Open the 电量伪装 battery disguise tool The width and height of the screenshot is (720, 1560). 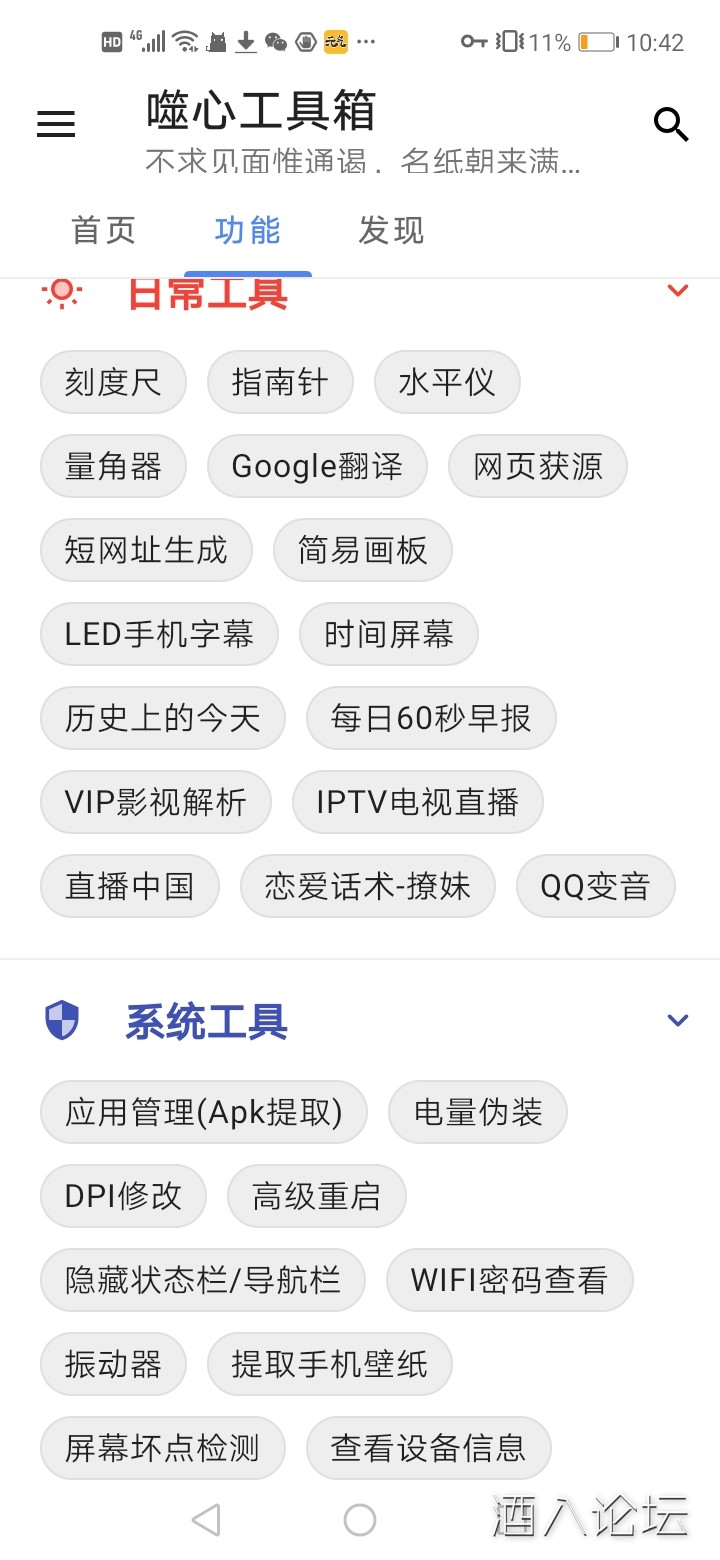pyautogui.click(x=477, y=1112)
